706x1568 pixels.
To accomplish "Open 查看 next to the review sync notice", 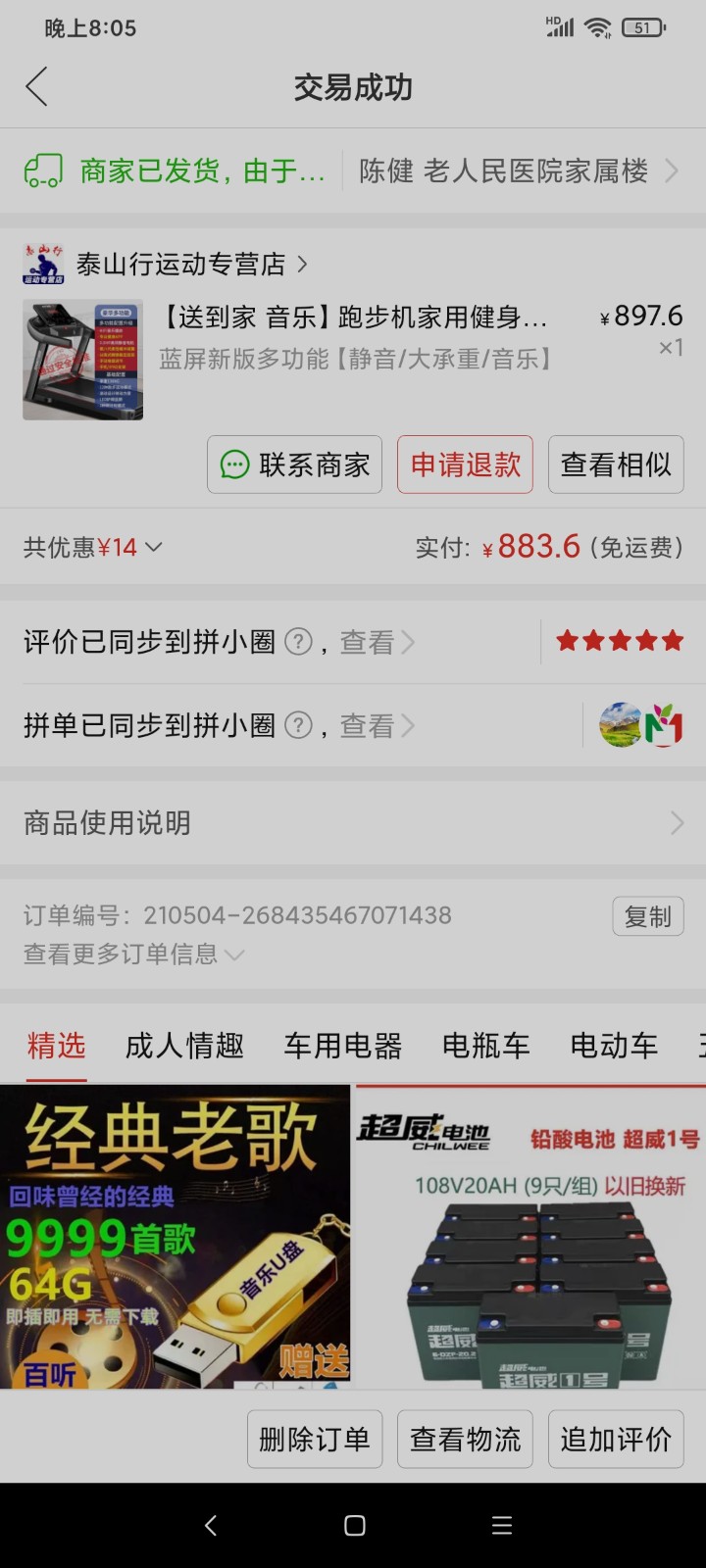I will coord(370,642).
